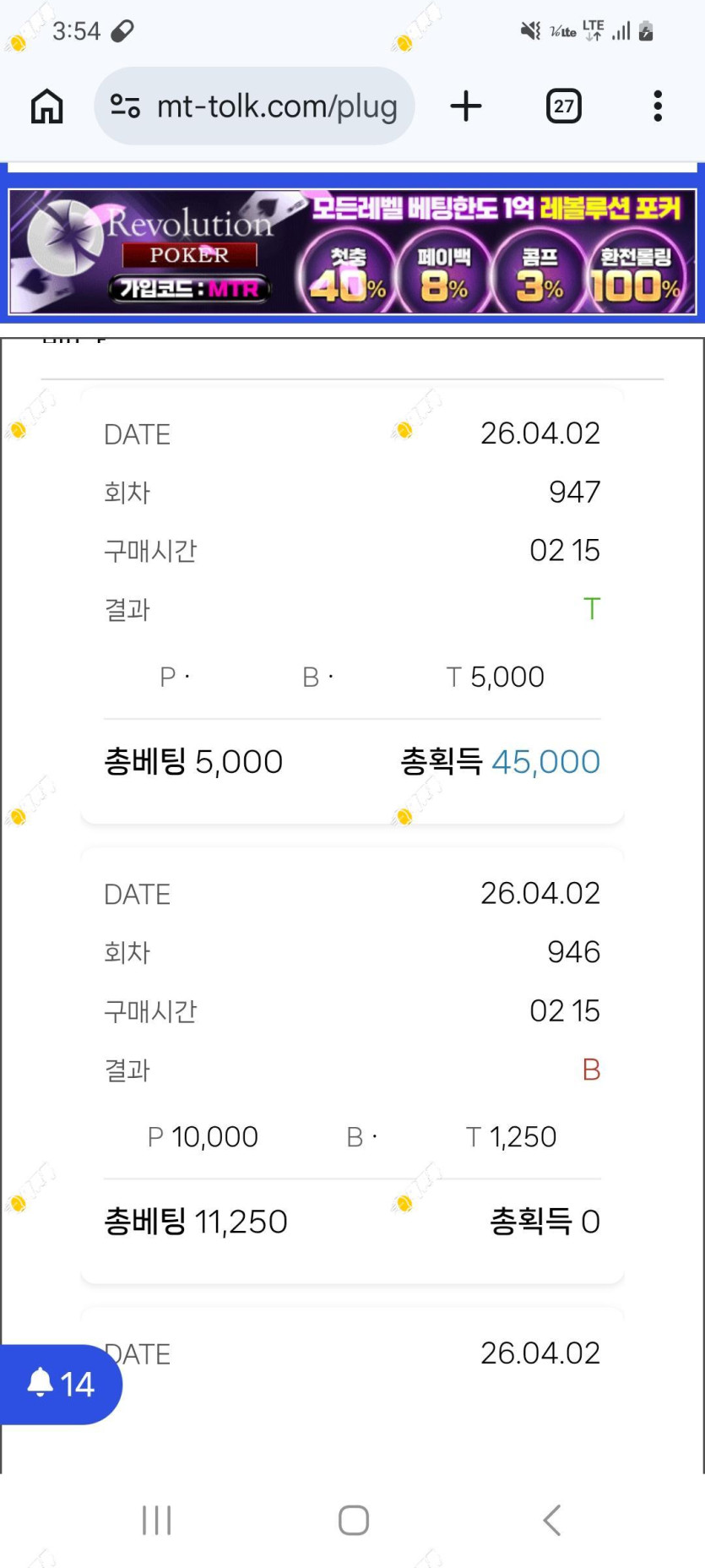705x1568 pixels.
Task: Open the browser overflow menu
Action: 658,106
